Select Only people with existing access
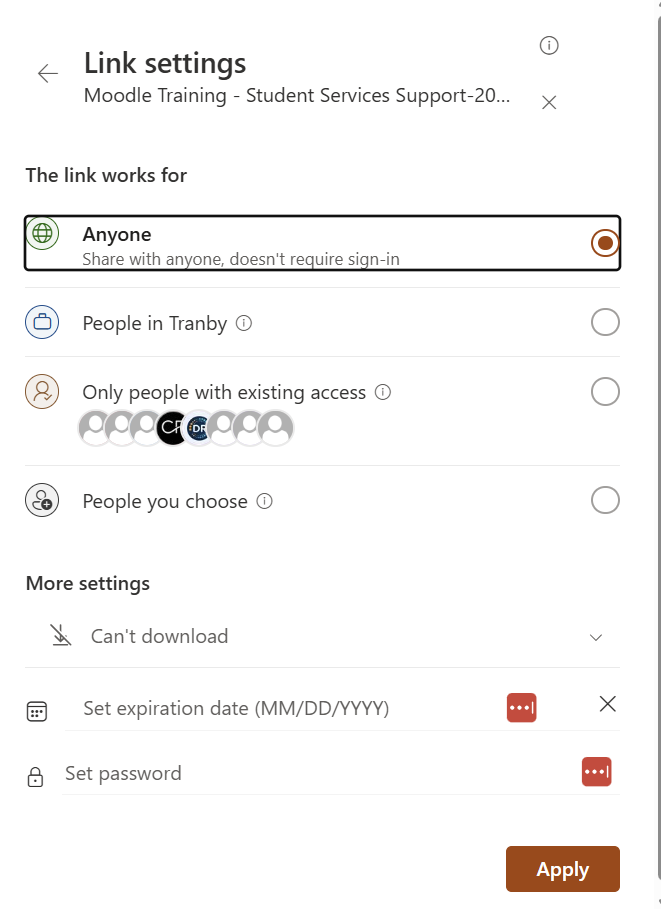661x909 pixels. click(x=605, y=392)
